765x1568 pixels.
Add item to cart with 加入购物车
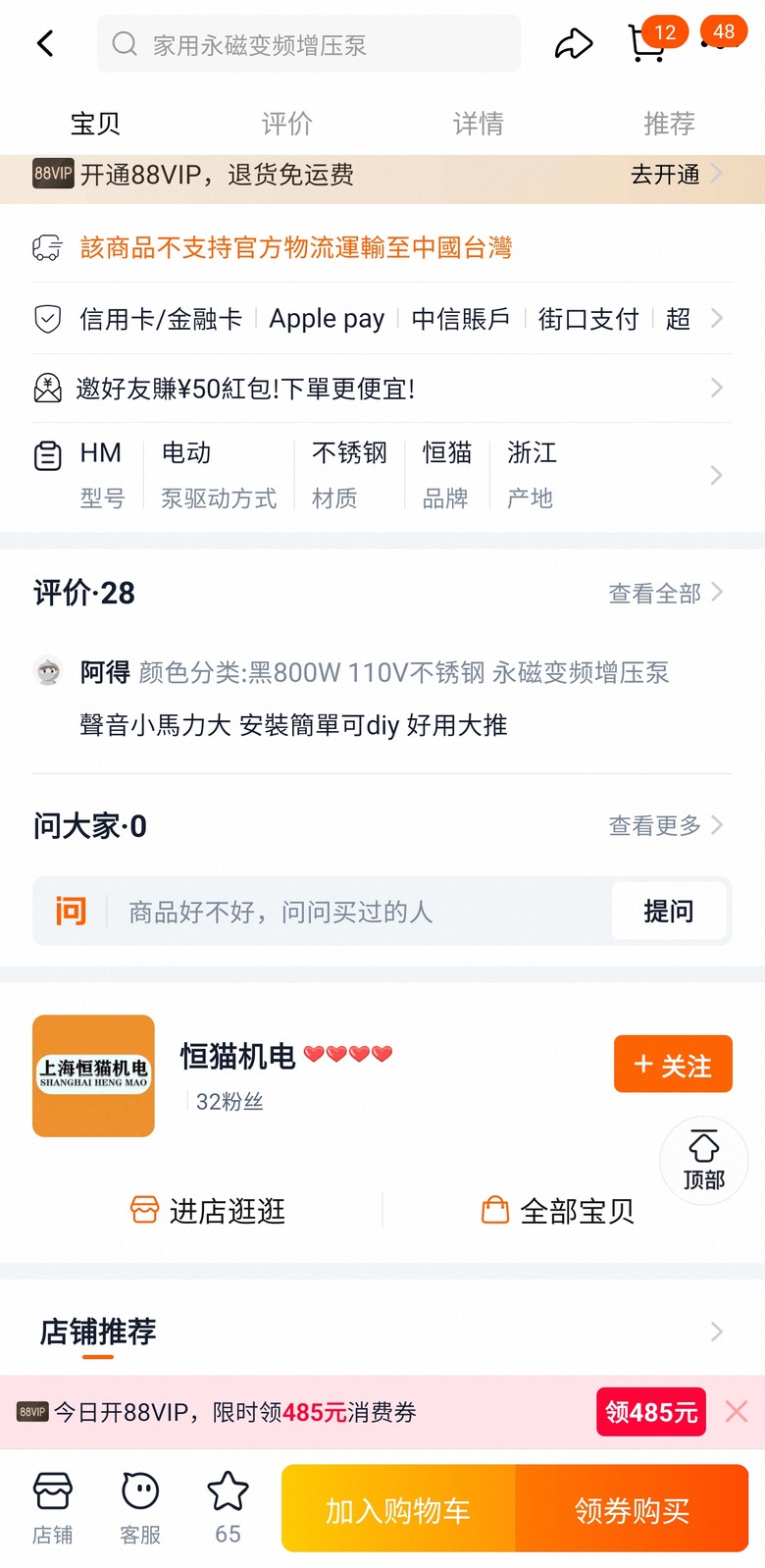click(398, 1509)
